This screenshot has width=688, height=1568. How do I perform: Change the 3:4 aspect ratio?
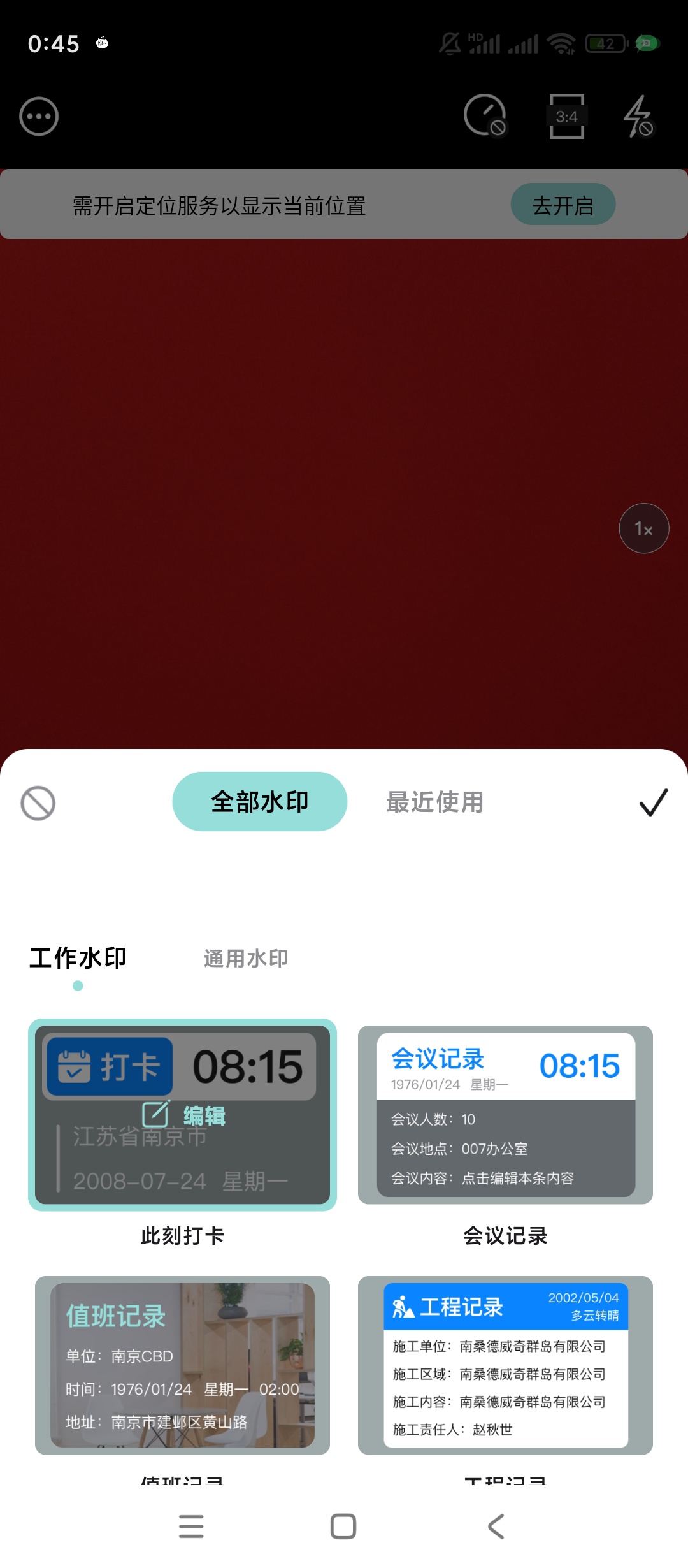pyautogui.click(x=566, y=117)
